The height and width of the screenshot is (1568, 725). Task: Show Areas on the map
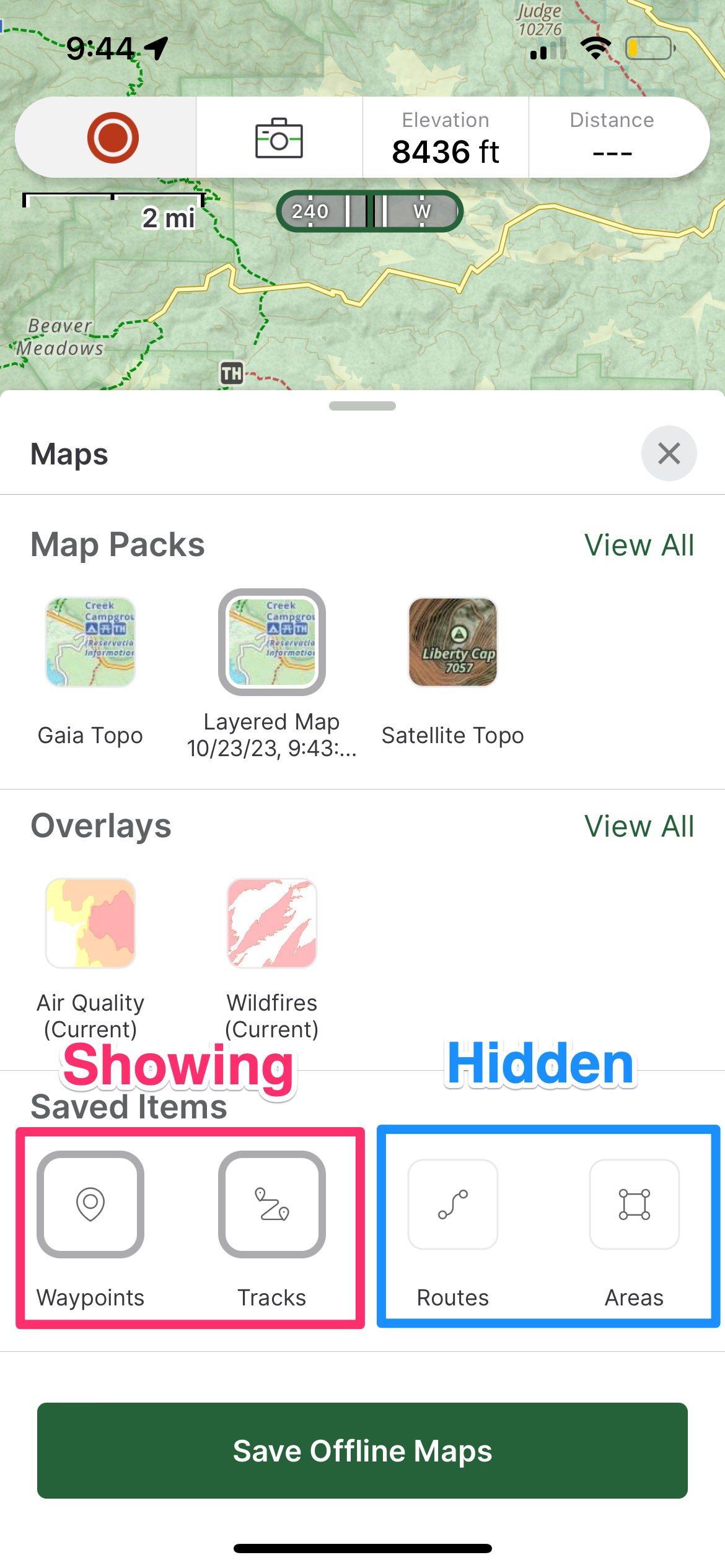point(634,1204)
